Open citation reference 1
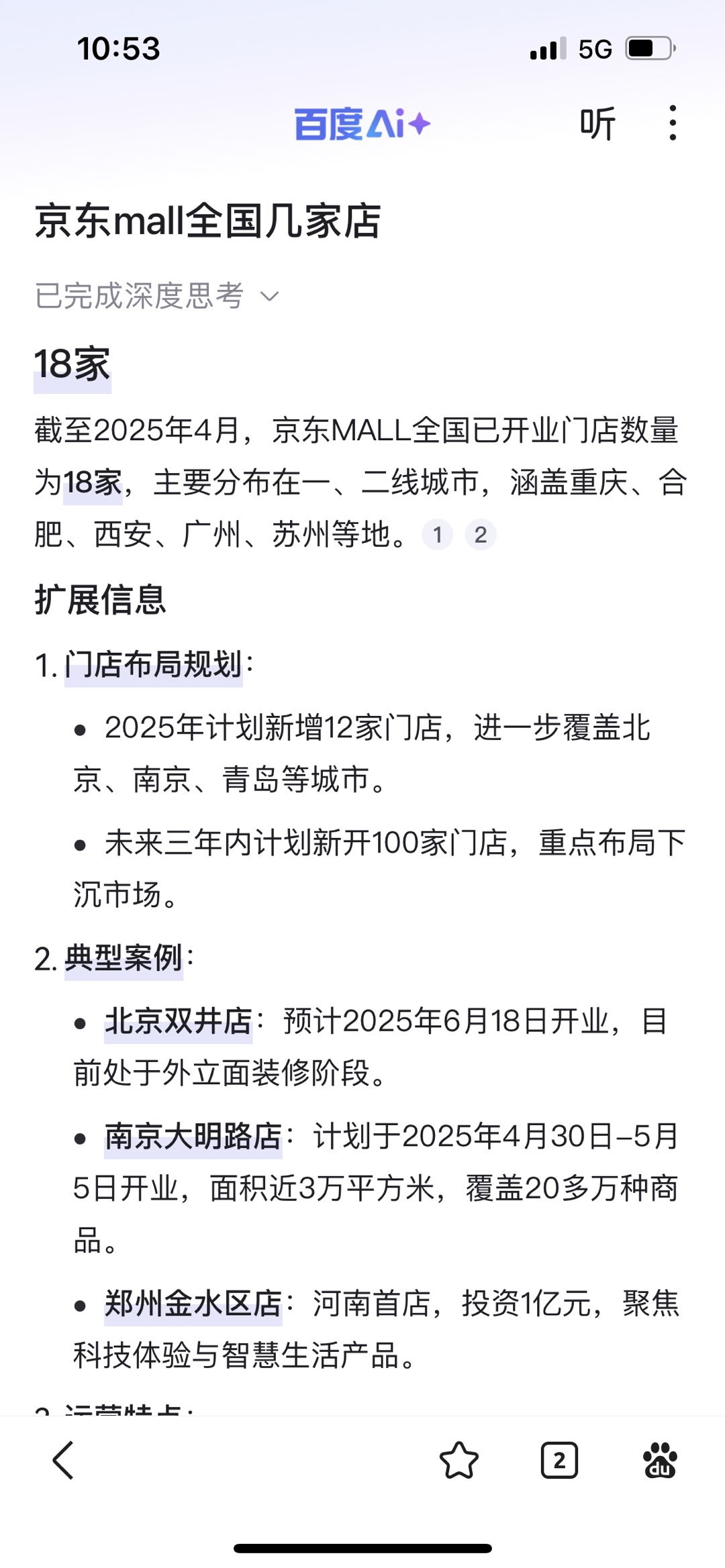 click(438, 535)
